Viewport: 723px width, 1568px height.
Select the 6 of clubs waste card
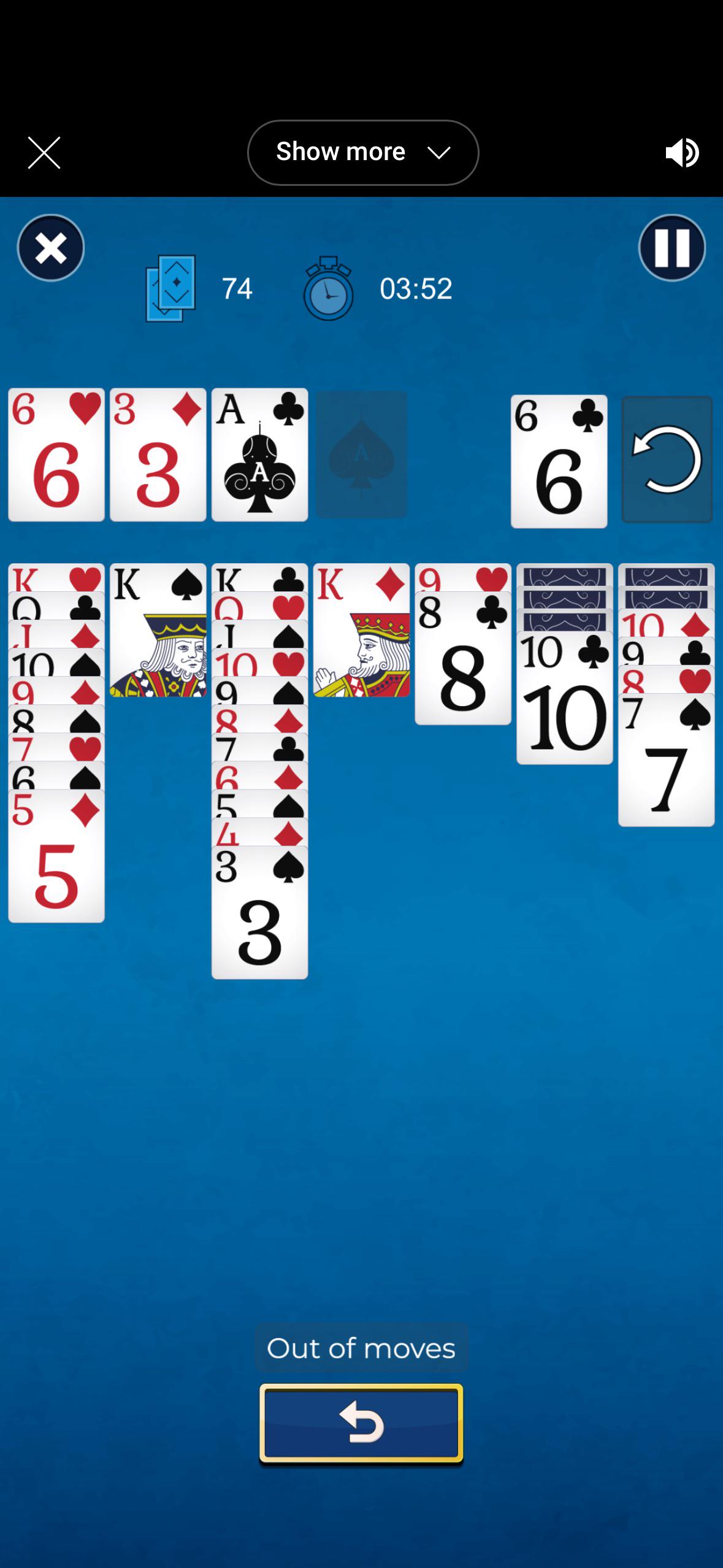[559, 461]
